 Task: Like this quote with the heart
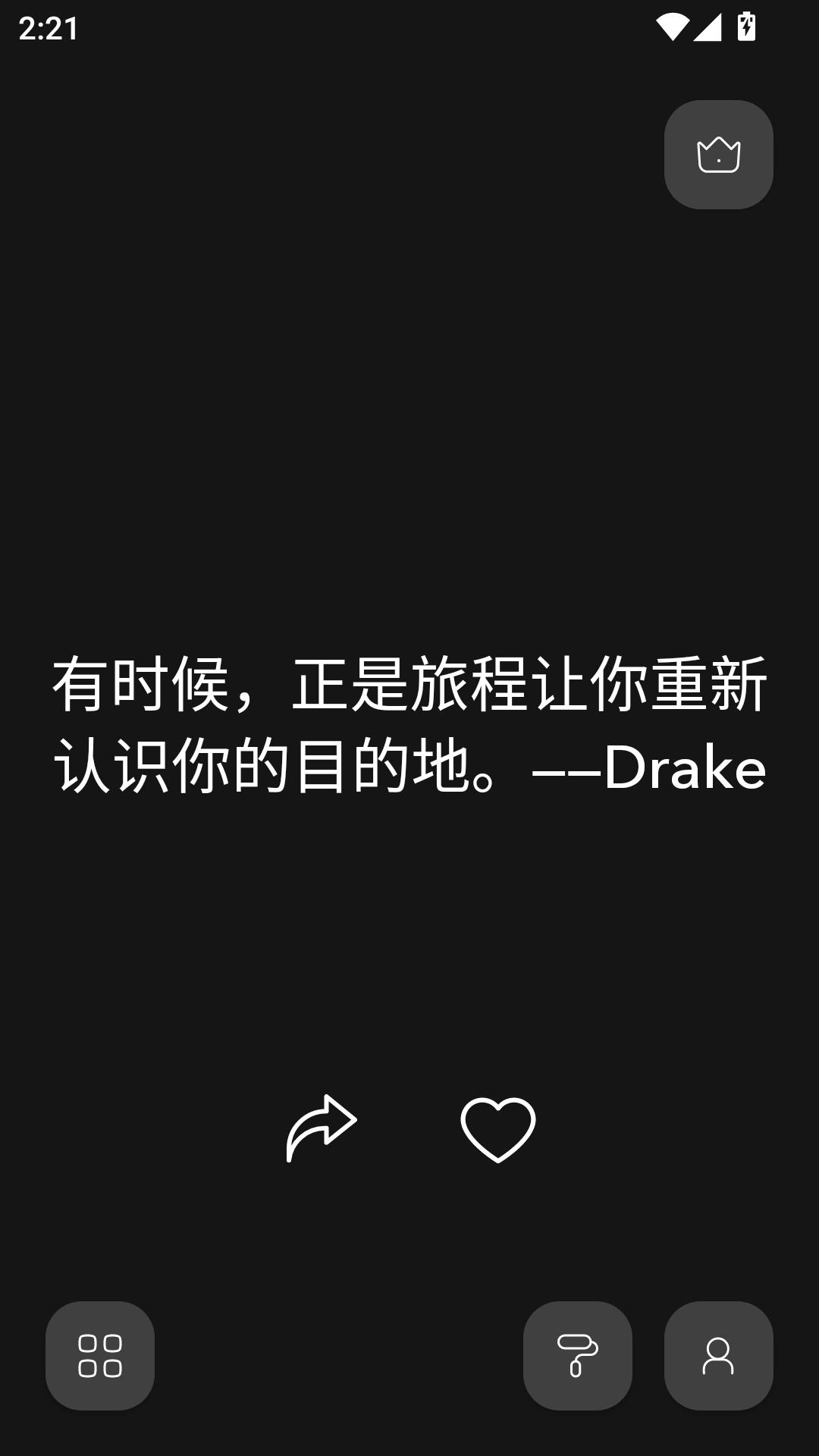497,1129
